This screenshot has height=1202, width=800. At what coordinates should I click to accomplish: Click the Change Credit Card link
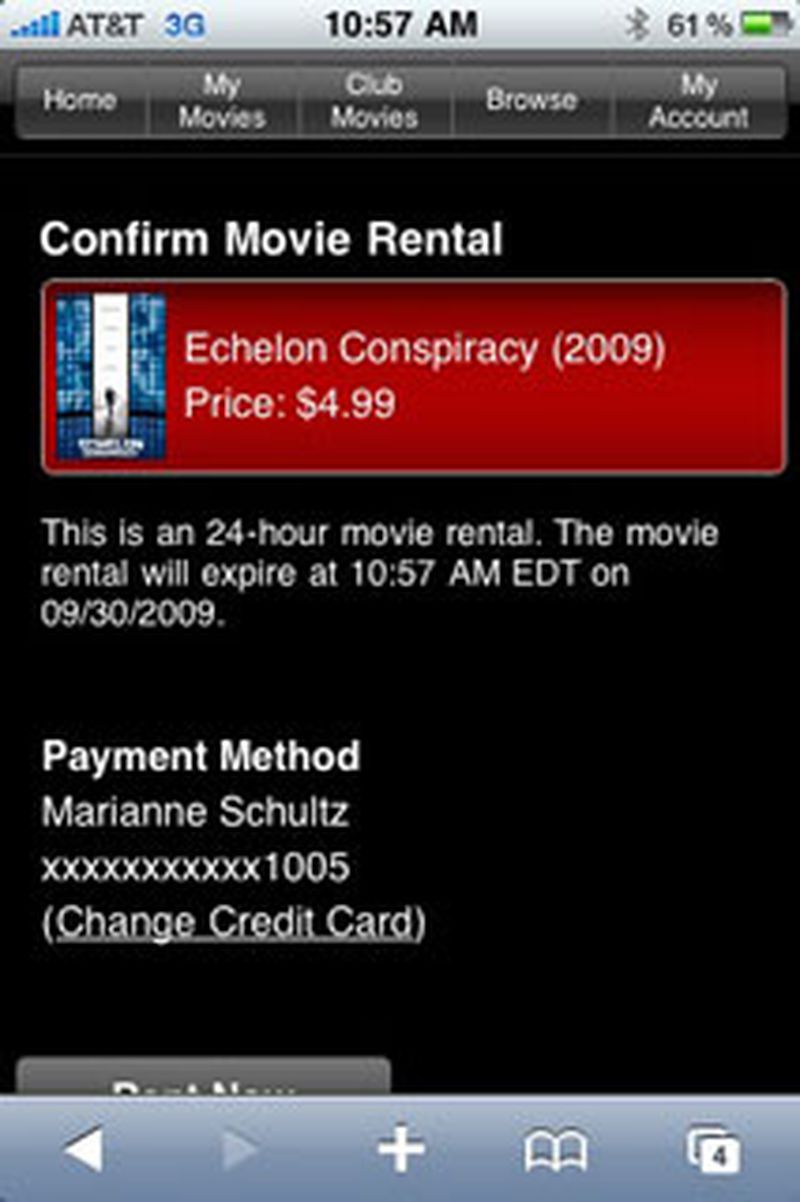pos(233,918)
